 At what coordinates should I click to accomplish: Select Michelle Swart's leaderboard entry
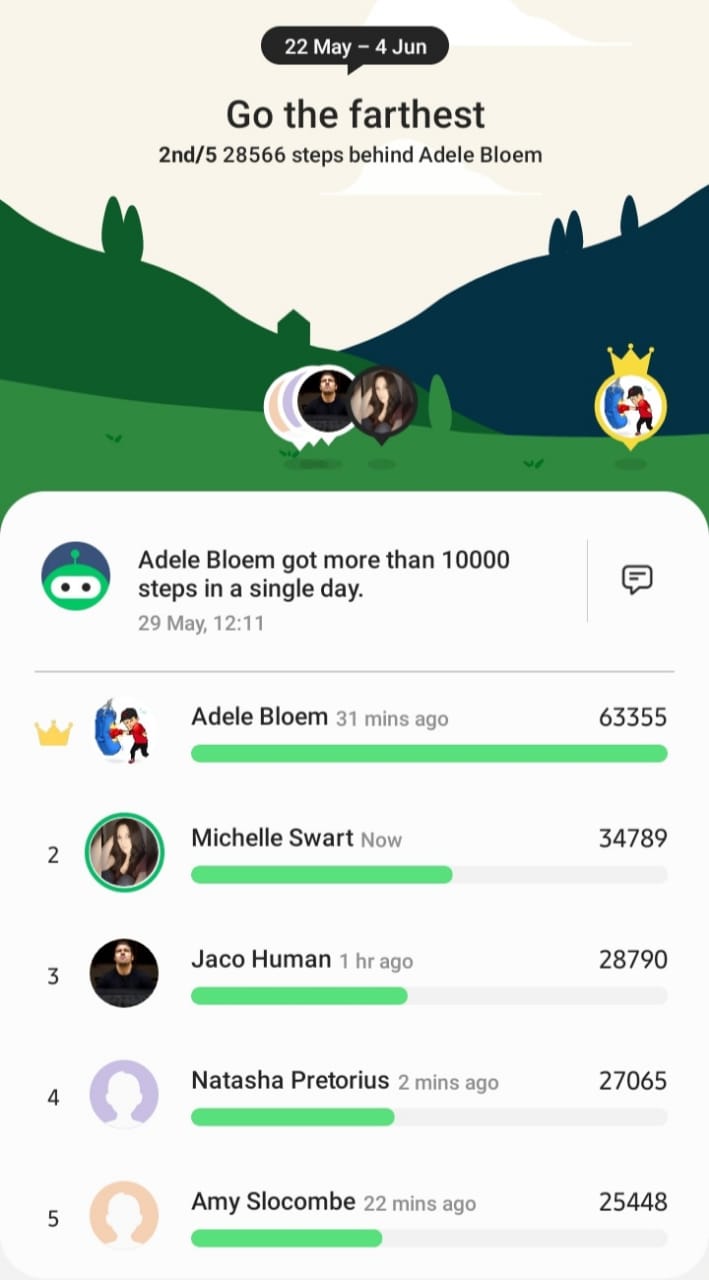(x=354, y=855)
